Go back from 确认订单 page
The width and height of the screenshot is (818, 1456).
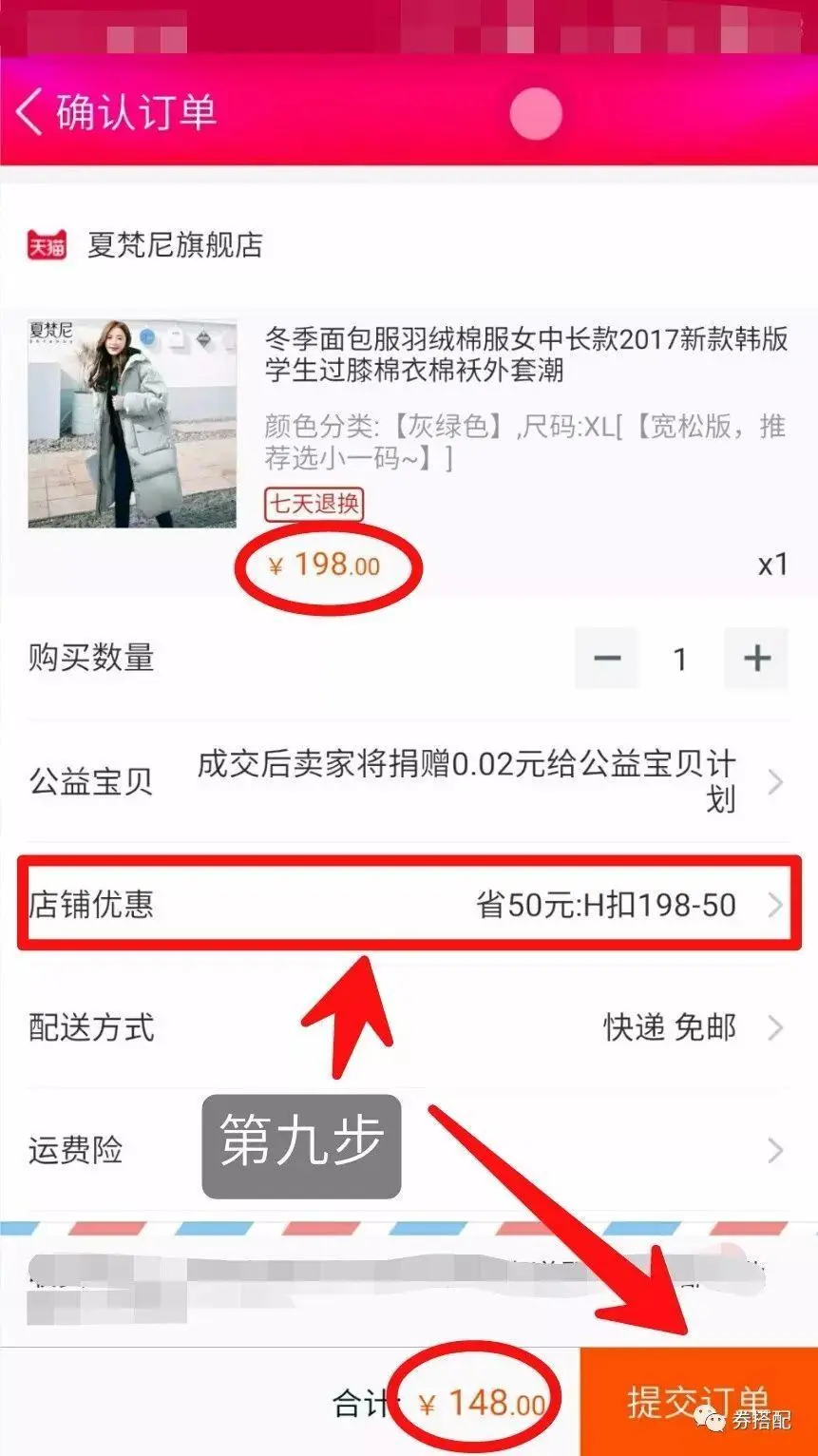point(30,112)
